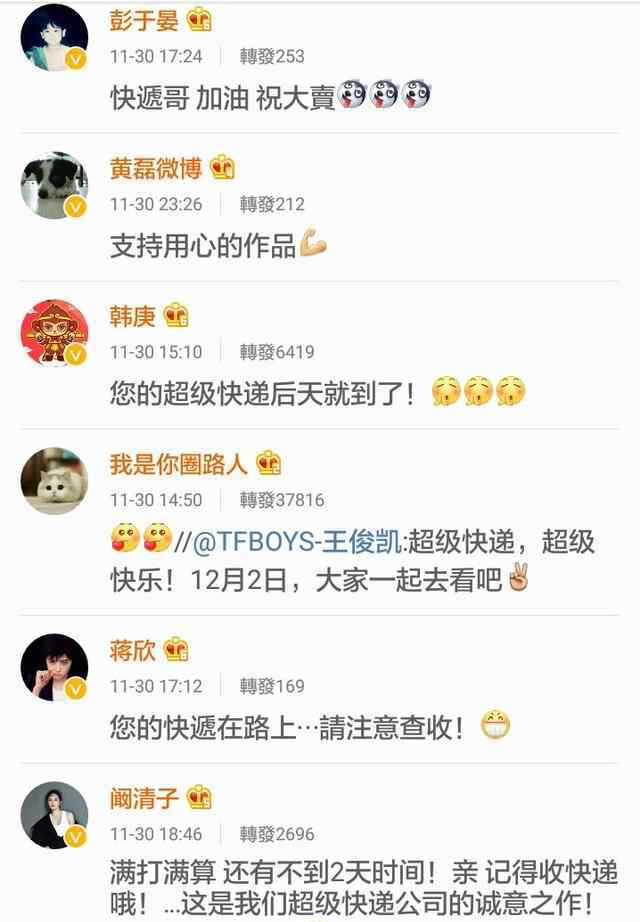Open the @TFBOYS-王俊凯 mention link

tap(296, 542)
